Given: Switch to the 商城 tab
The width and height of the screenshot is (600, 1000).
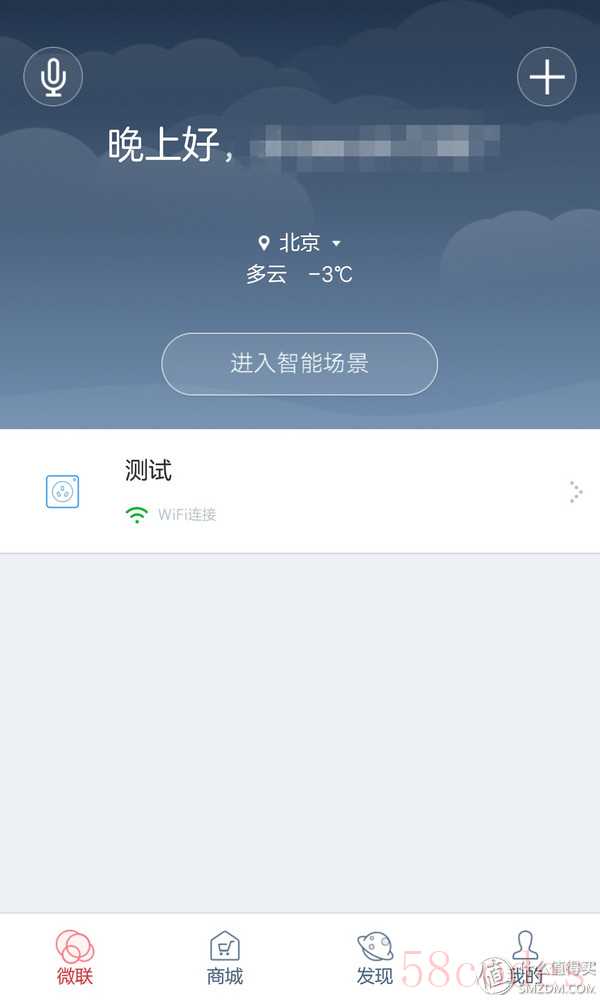Looking at the screenshot, I should pos(225,957).
